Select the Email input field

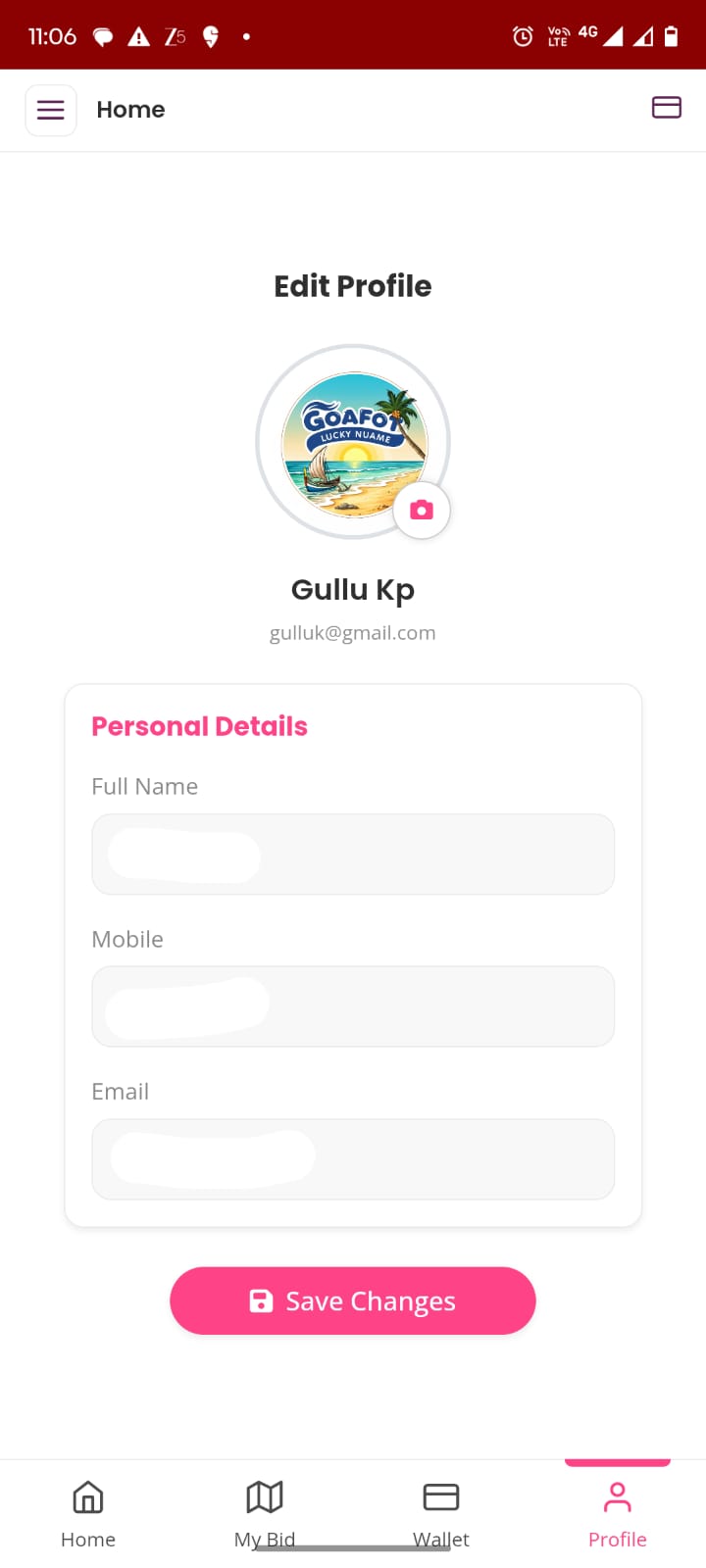tap(353, 1159)
